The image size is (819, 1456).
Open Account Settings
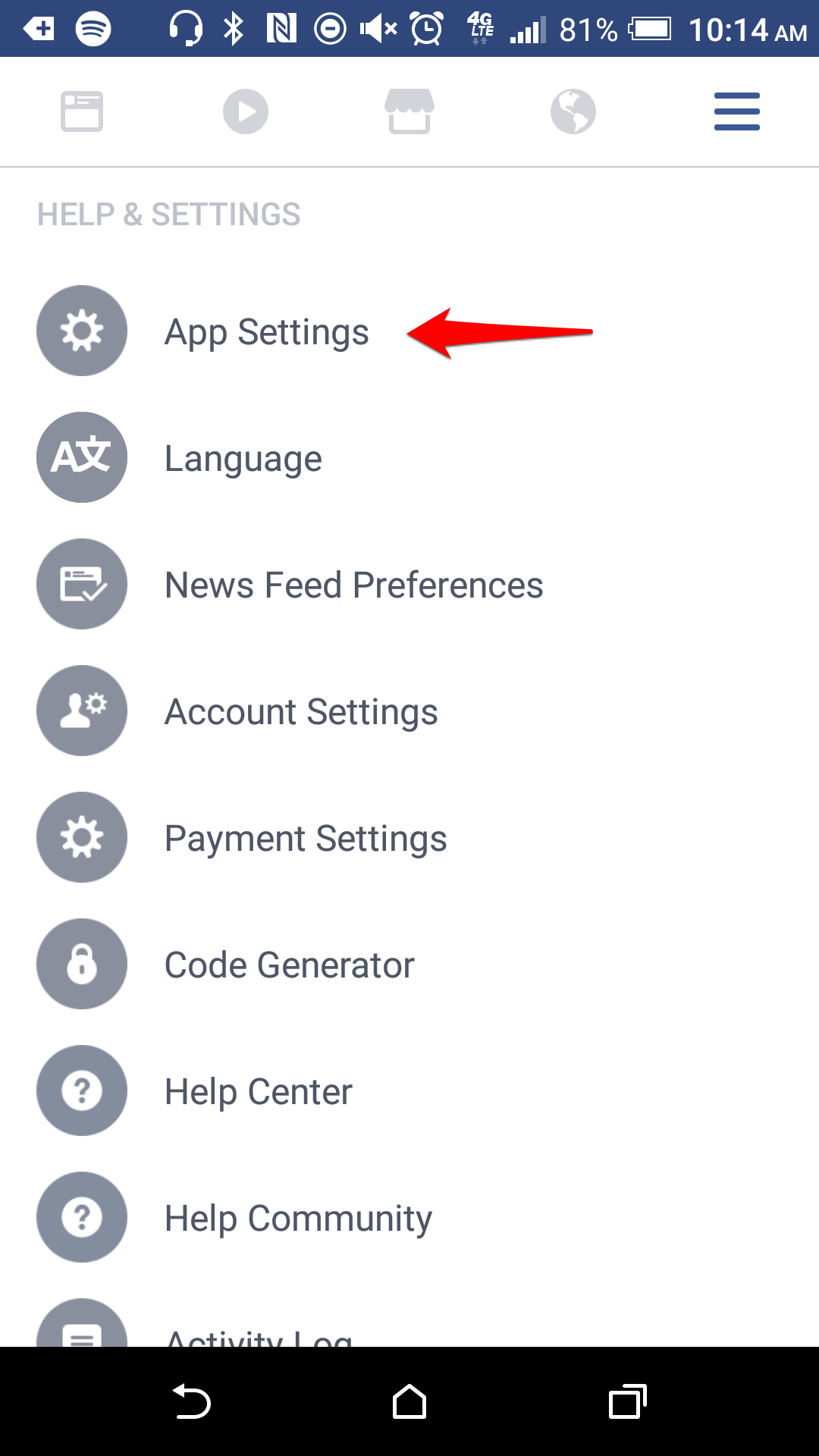click(301, 712)
